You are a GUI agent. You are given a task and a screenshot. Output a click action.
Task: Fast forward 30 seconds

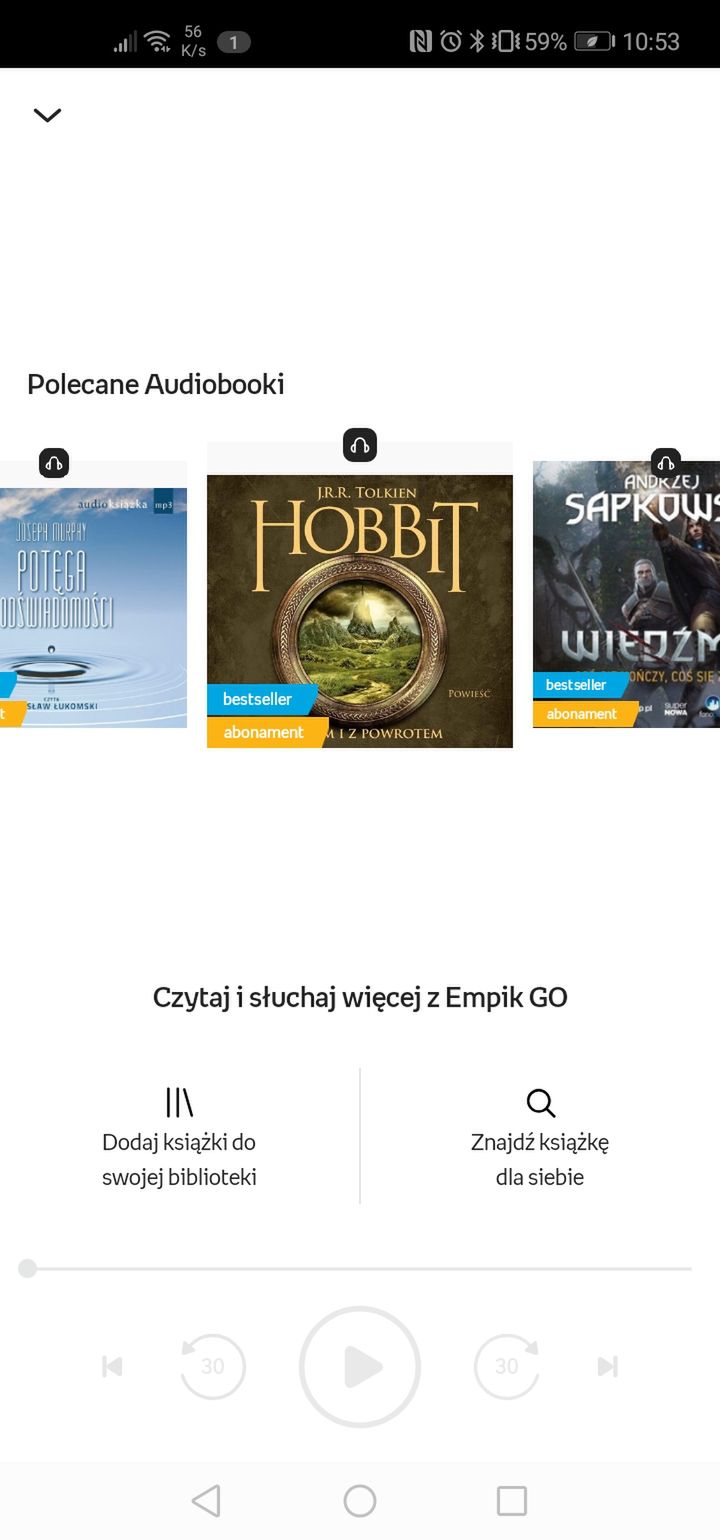(507, 1366)
